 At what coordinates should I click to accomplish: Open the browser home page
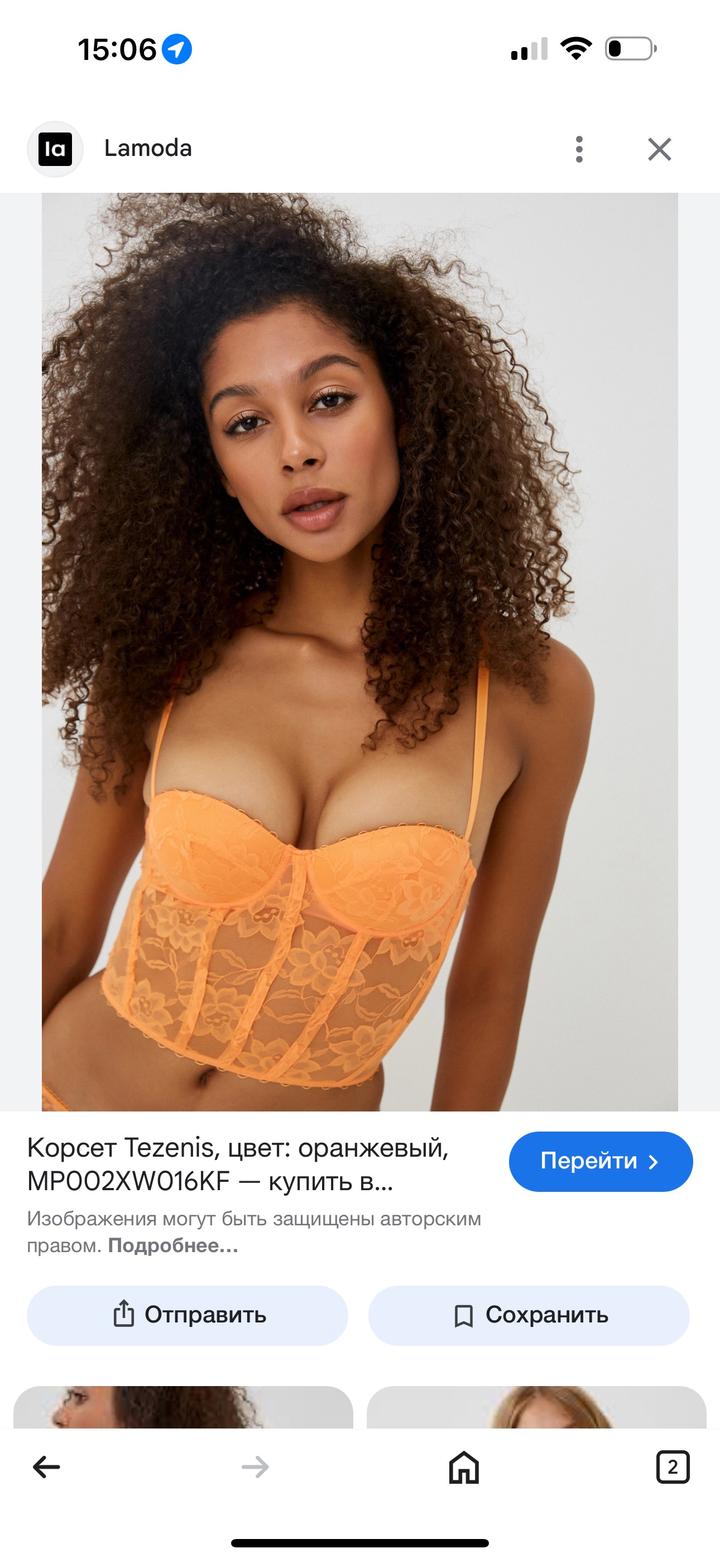tap(463, 1467)
